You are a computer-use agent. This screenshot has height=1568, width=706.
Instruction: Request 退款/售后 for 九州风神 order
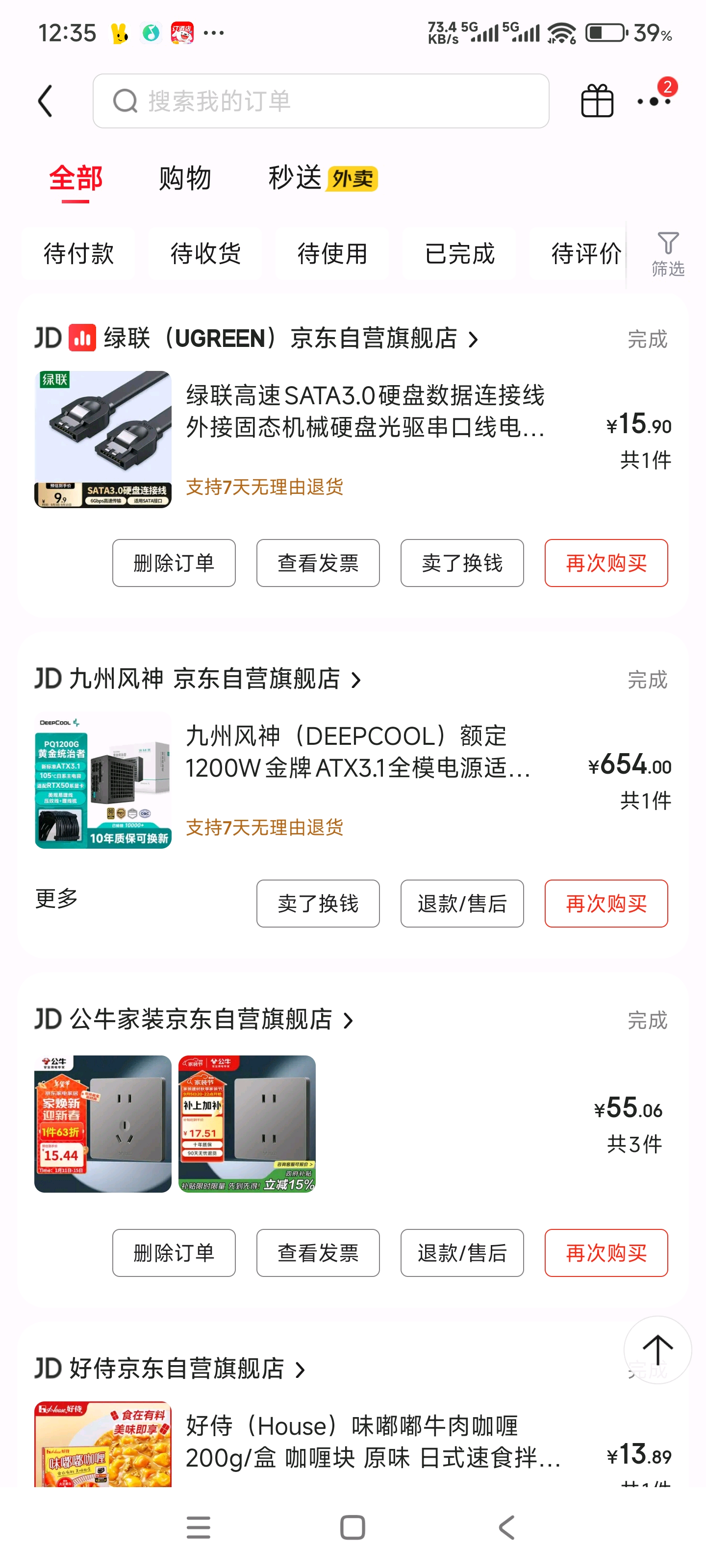[x=462, y=904]
